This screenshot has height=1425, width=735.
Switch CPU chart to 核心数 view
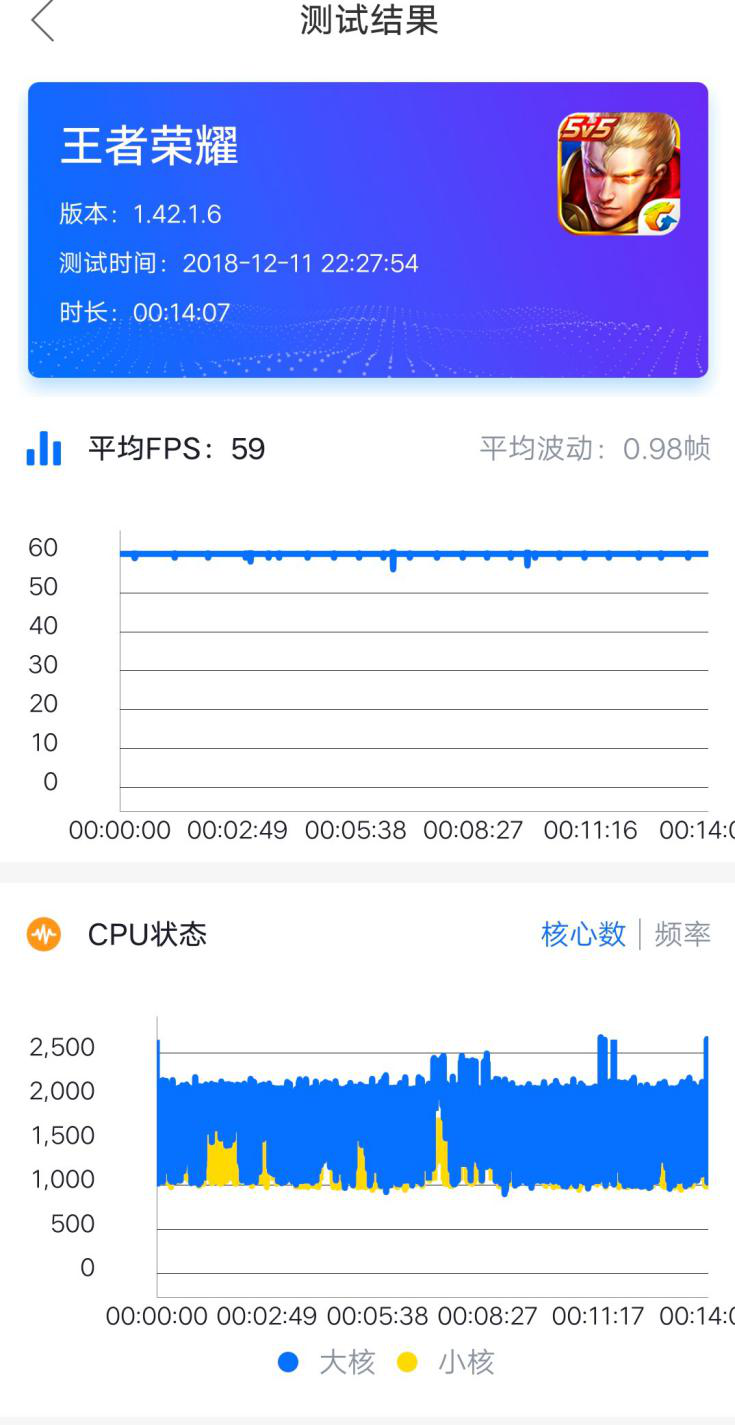pyautogui.click(x=583, y=934)
